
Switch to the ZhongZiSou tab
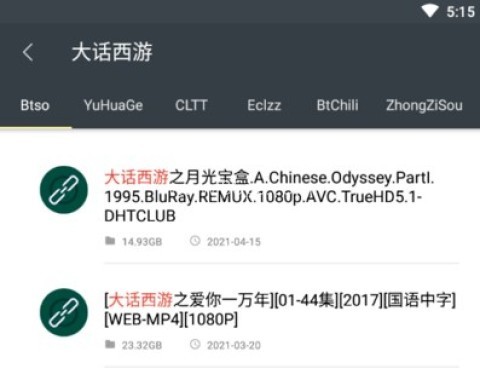424,105
